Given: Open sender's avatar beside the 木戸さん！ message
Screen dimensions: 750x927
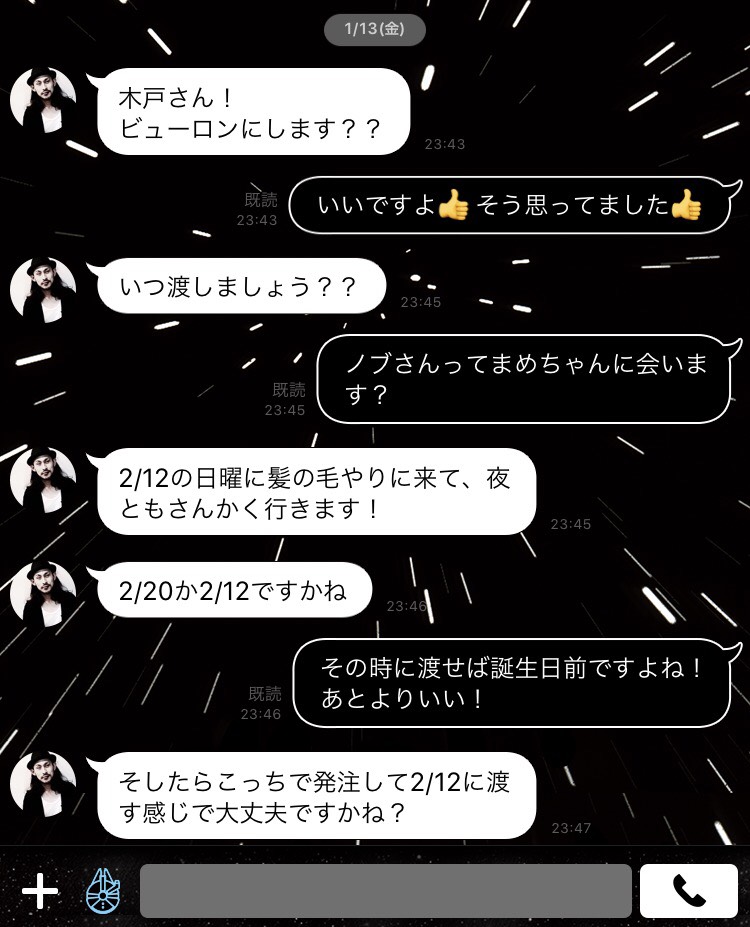Looking at the screenshot, I should (x=43, y=101).
